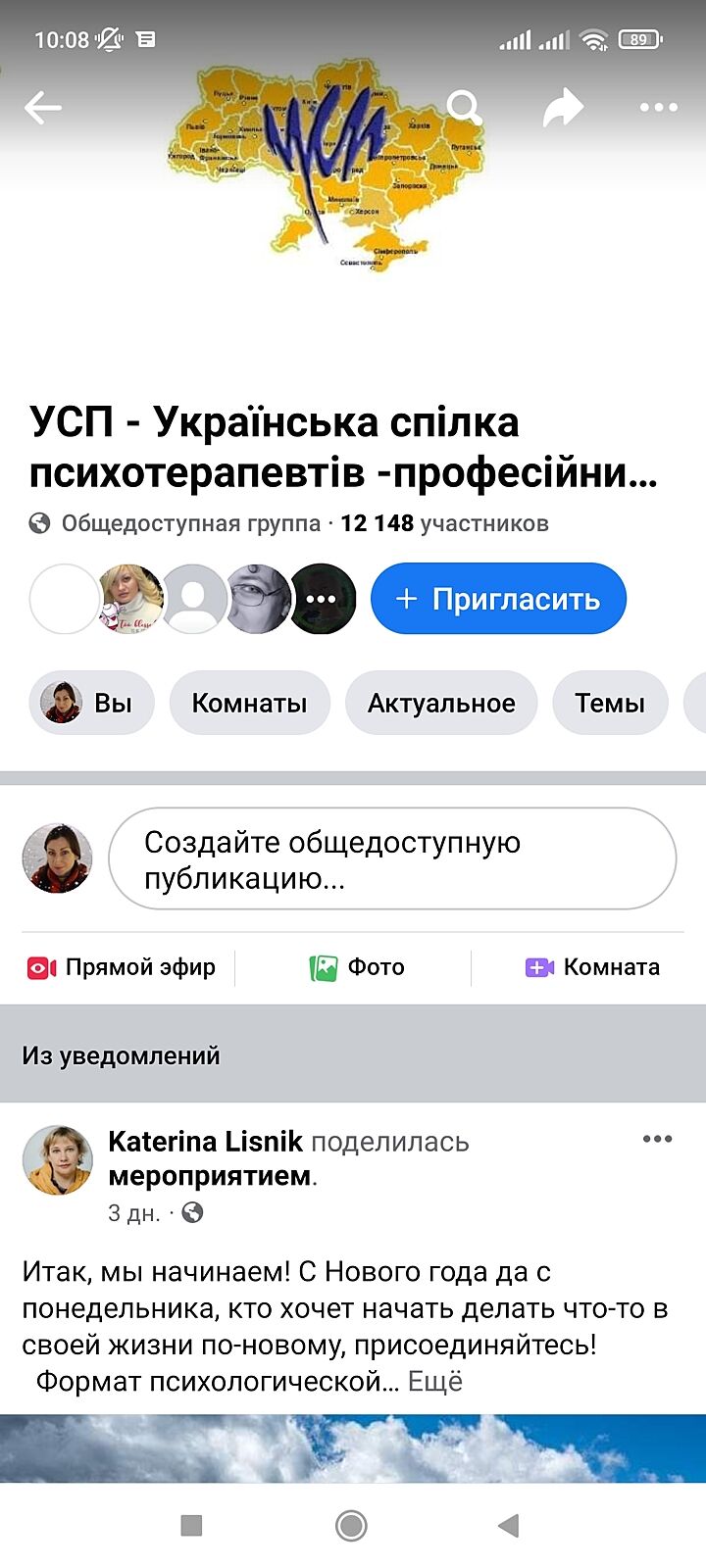
Task: Go to the system home screen
Action: pos(351,1525)
